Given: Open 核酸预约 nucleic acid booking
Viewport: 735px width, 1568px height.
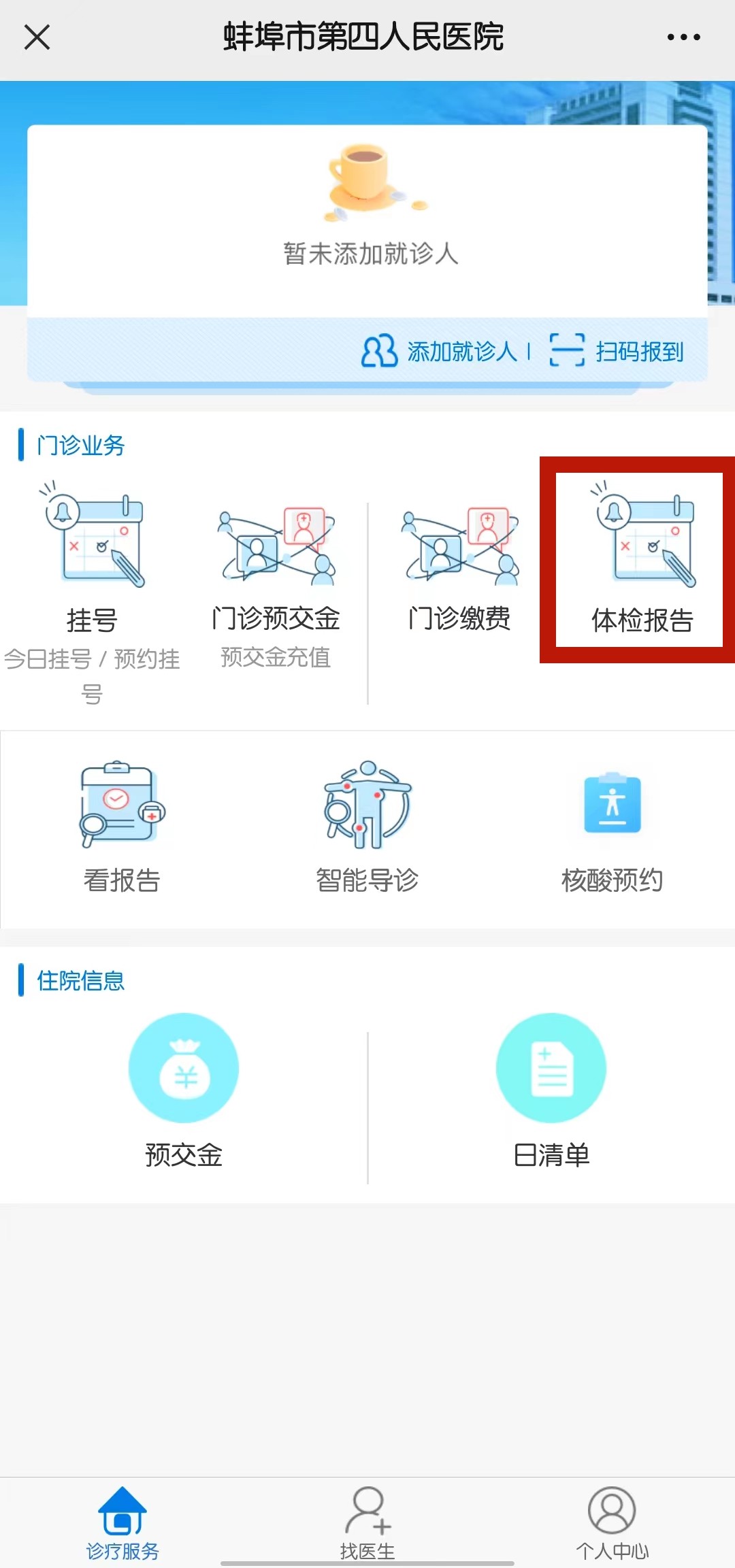Looking at the screenshot, I should point(612,827).
